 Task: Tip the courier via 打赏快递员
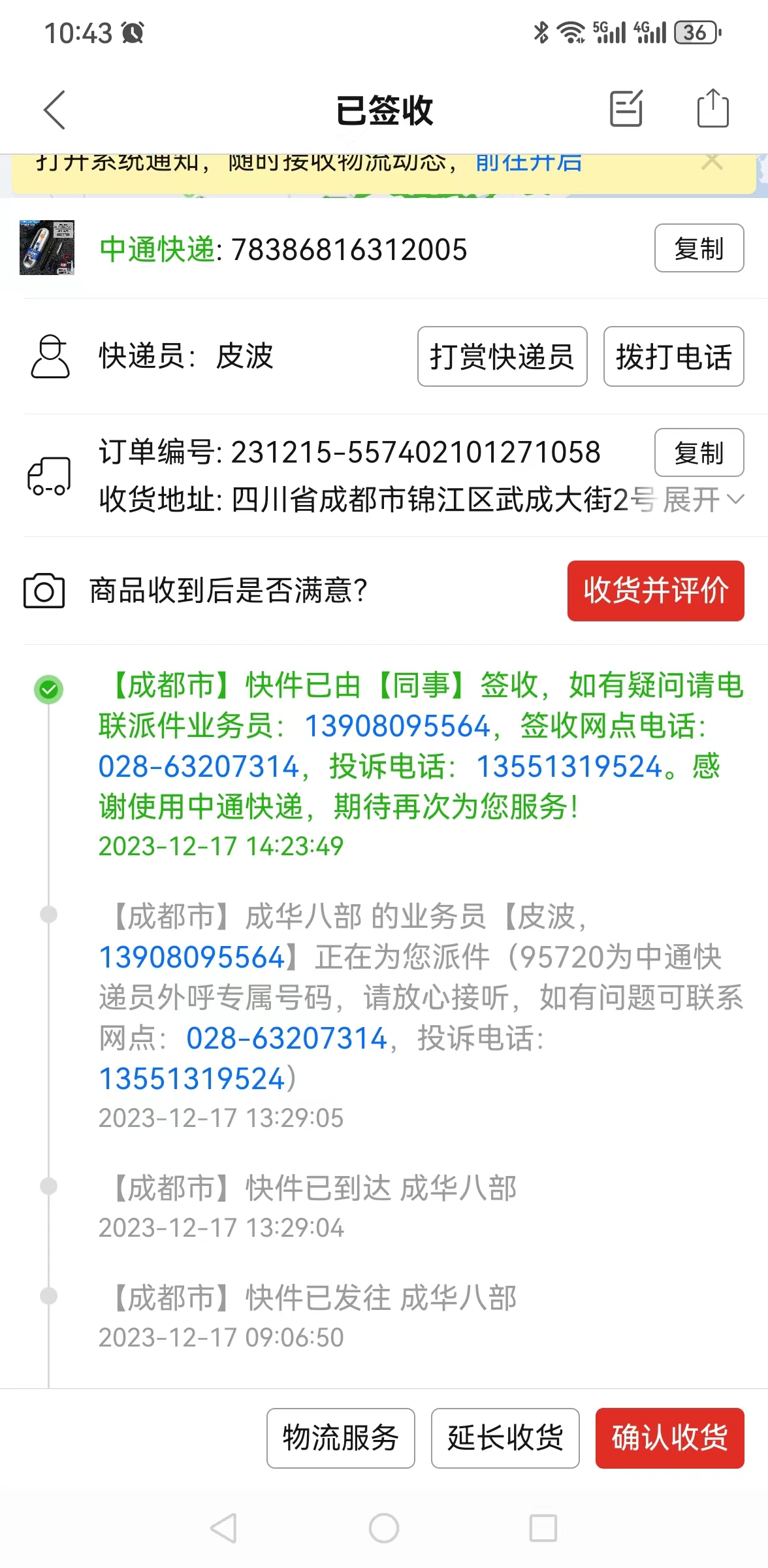point(502,357)
